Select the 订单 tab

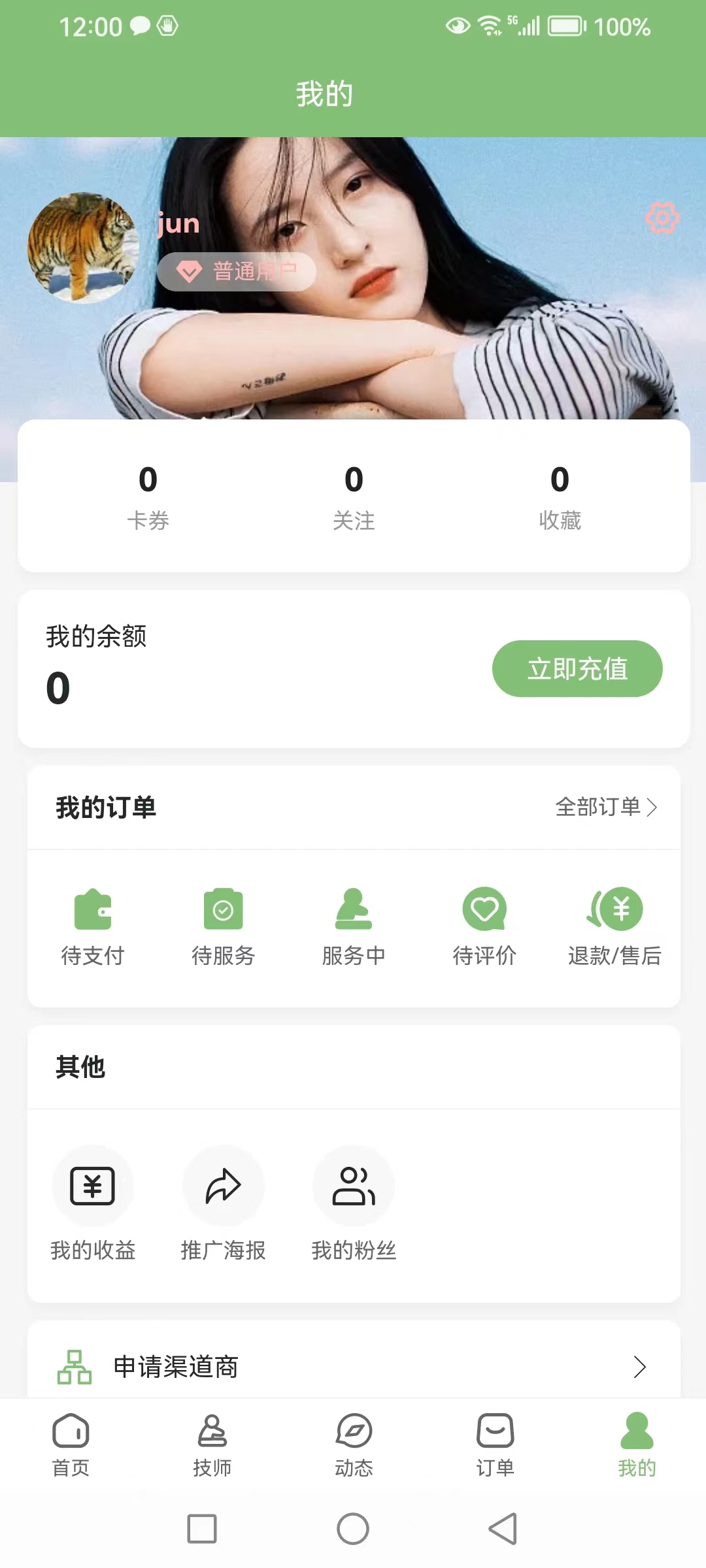click(x=495, y=1445)
